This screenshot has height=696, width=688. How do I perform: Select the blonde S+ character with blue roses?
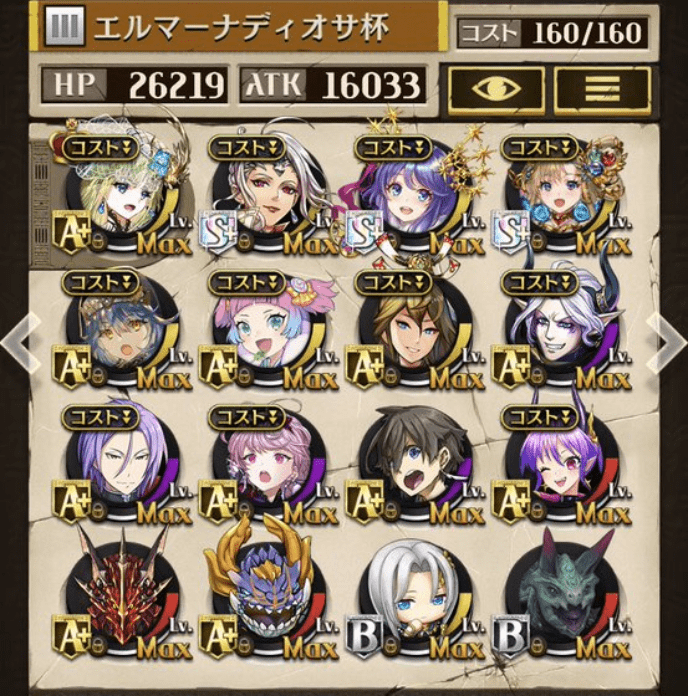click(x=553, y=201)
